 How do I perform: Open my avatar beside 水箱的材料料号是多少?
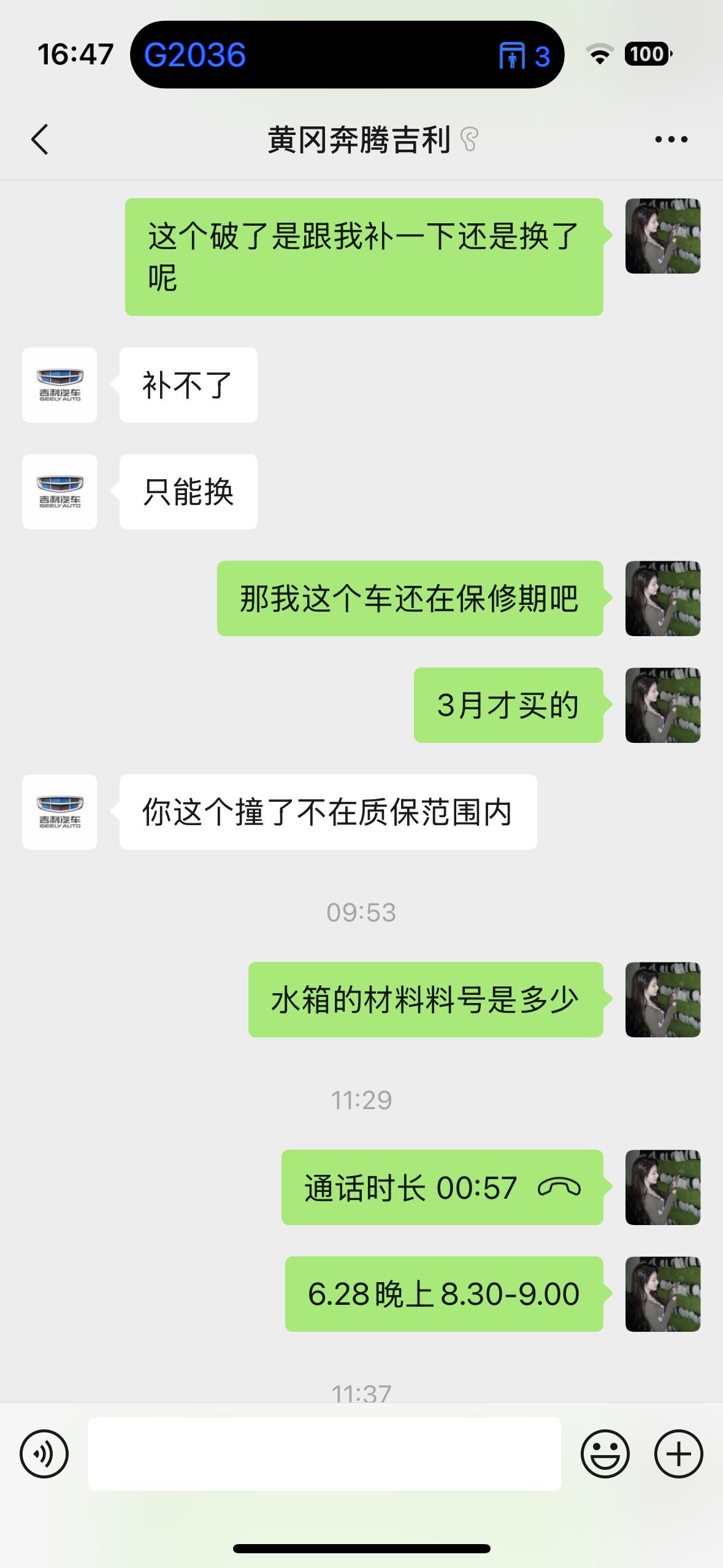(662, 1000)
